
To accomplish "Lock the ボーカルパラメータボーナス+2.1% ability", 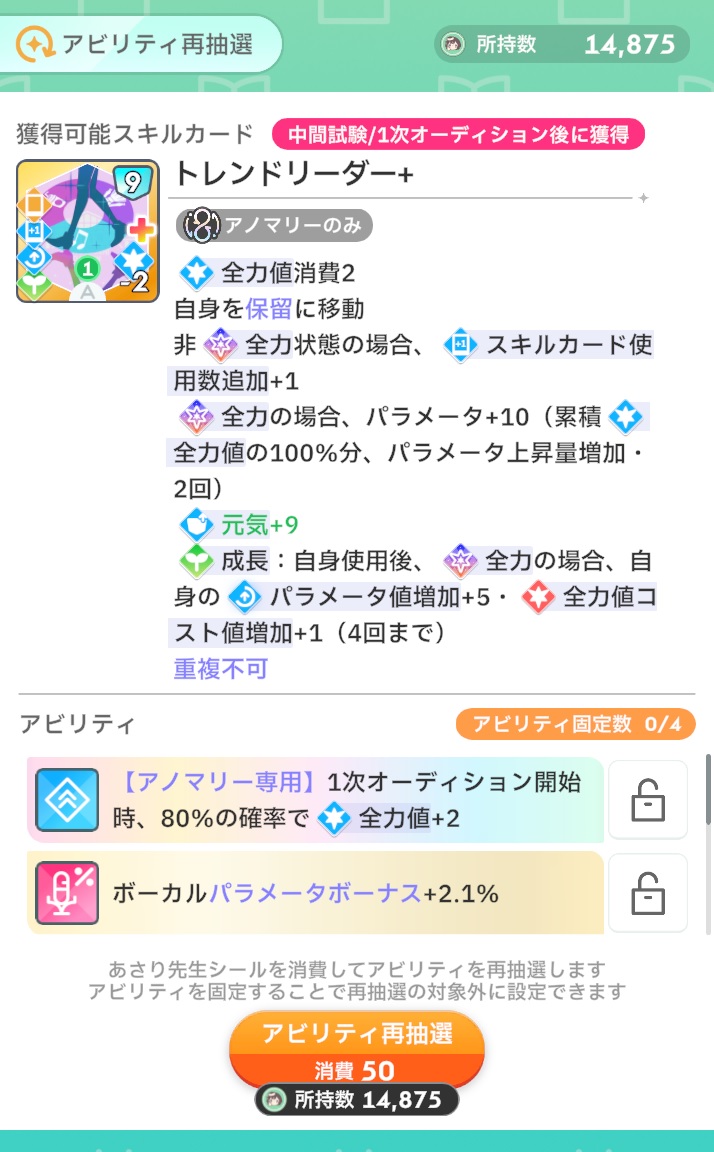I will pyautogui.click(x=648, y=893).
